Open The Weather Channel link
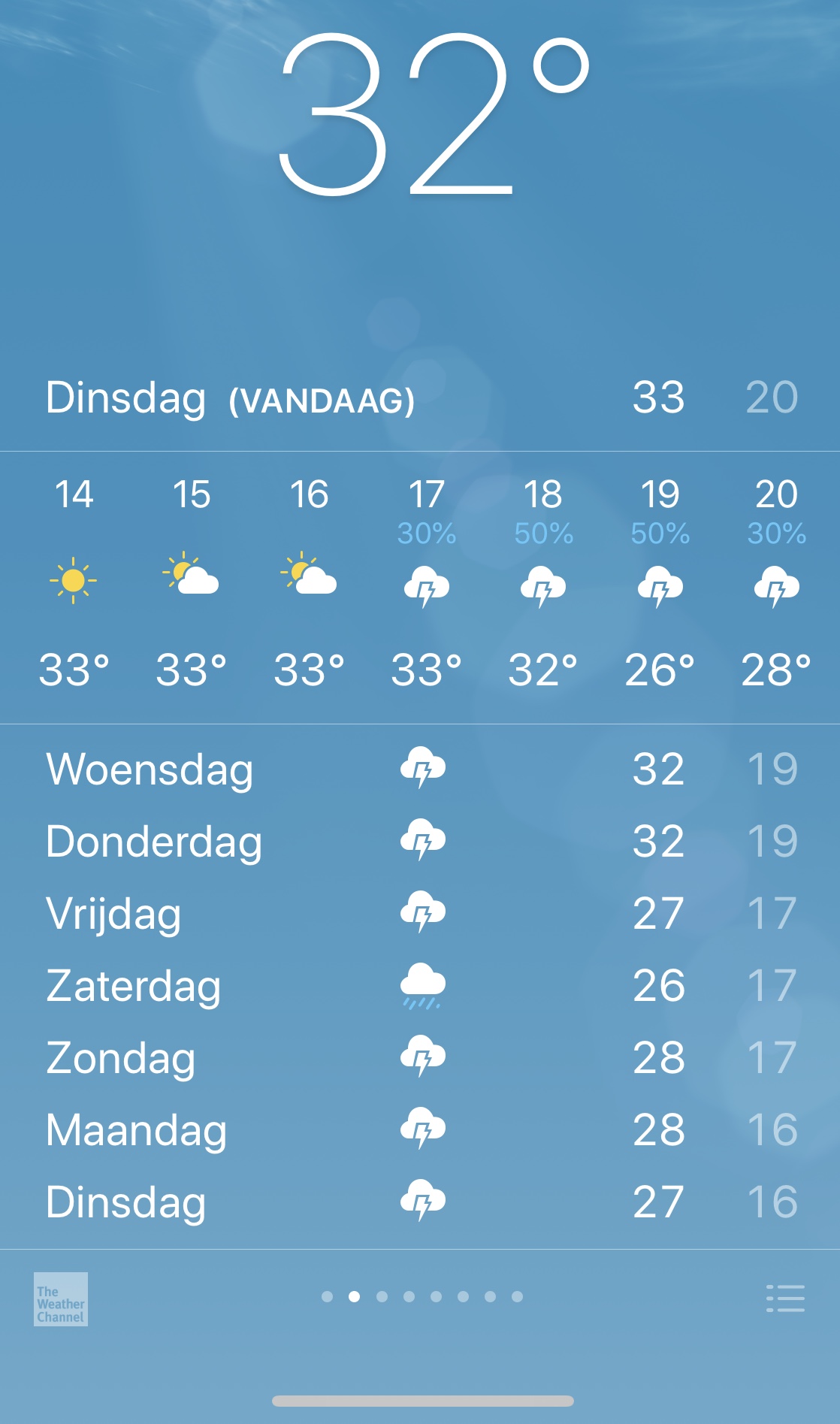This screenshot has width=840, height=1424. [x=61, y=1299]
